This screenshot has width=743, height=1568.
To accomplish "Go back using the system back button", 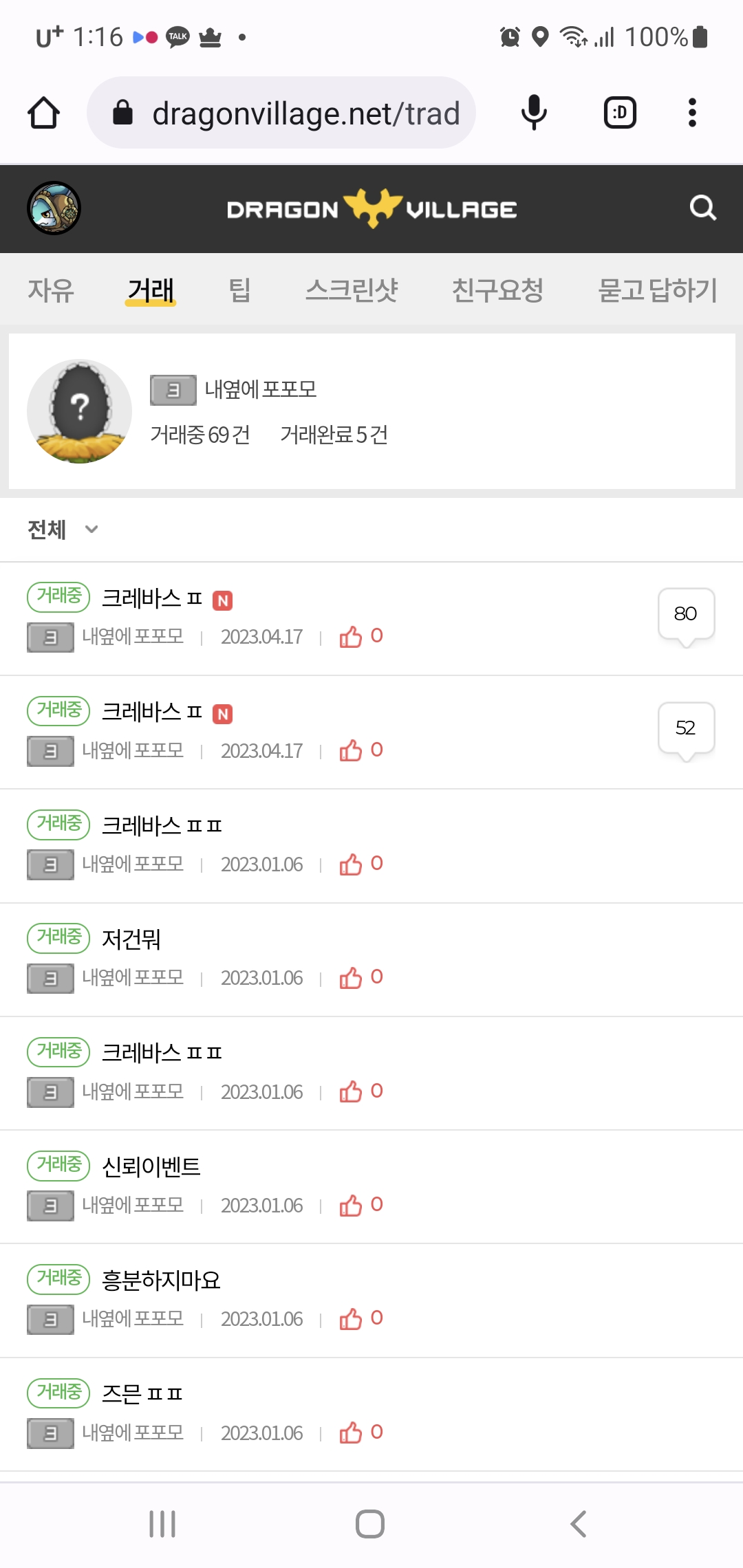I will pyautogui.click(x=579, y=1524).
